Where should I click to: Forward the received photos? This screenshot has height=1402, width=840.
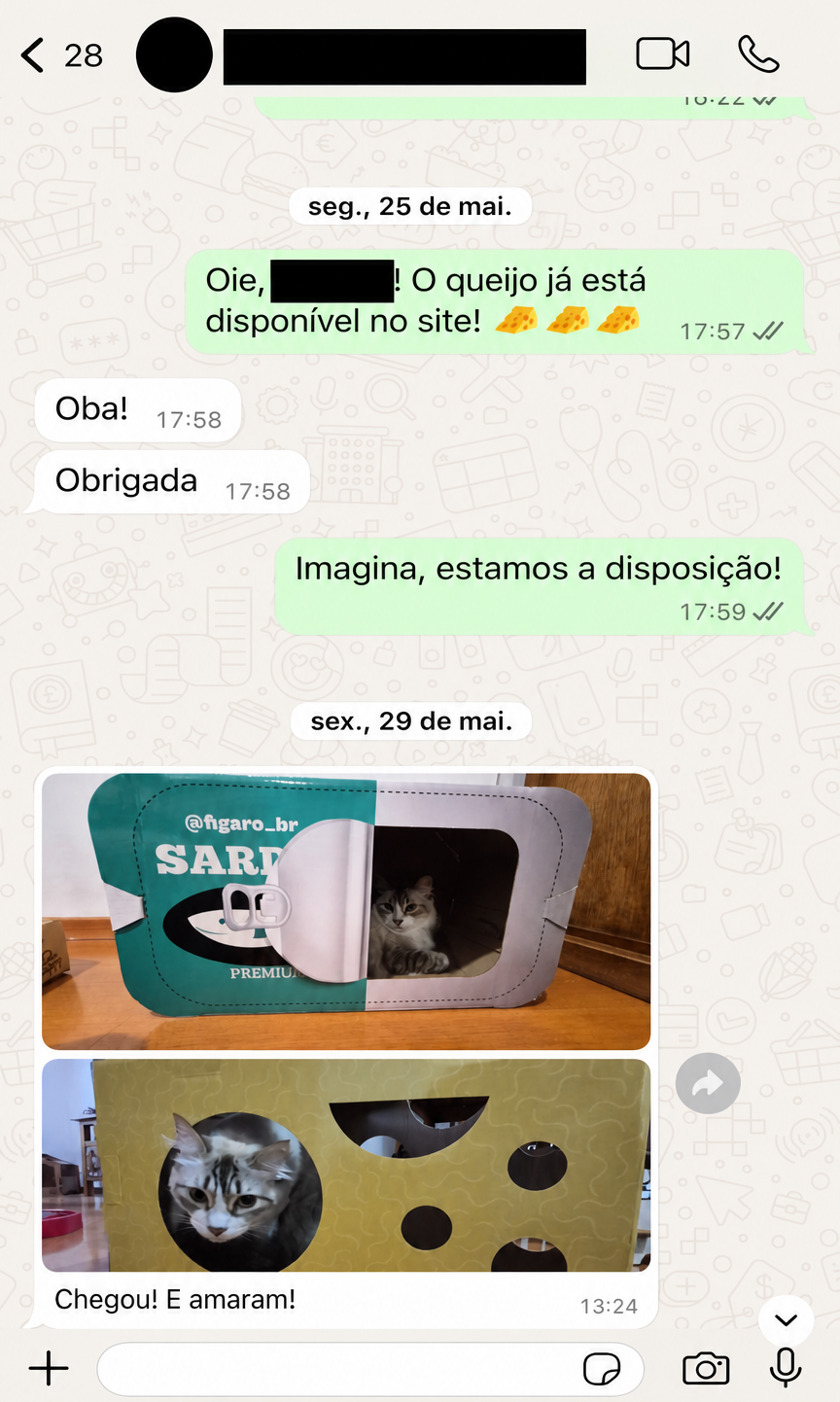click(708, 1083)
